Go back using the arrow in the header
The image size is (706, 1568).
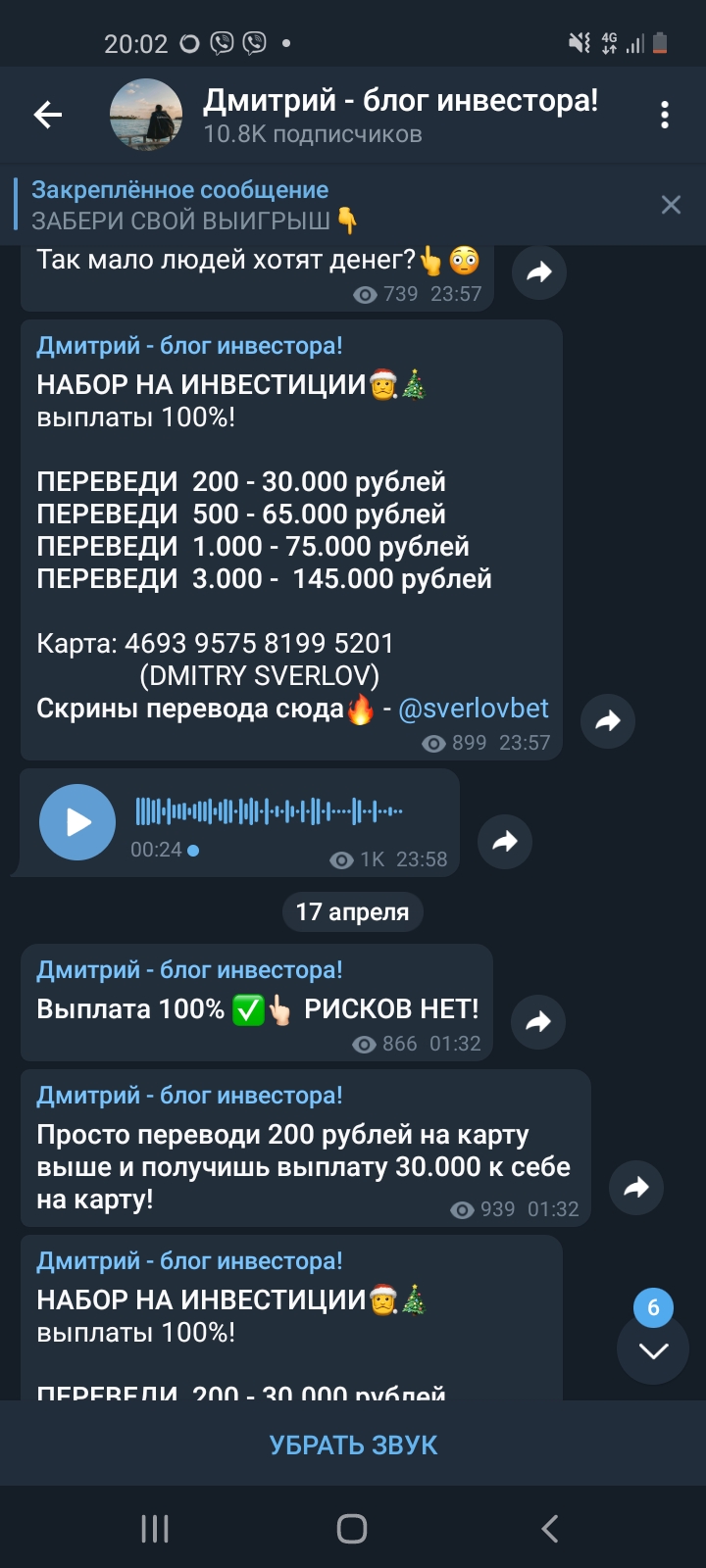[47, 115]
